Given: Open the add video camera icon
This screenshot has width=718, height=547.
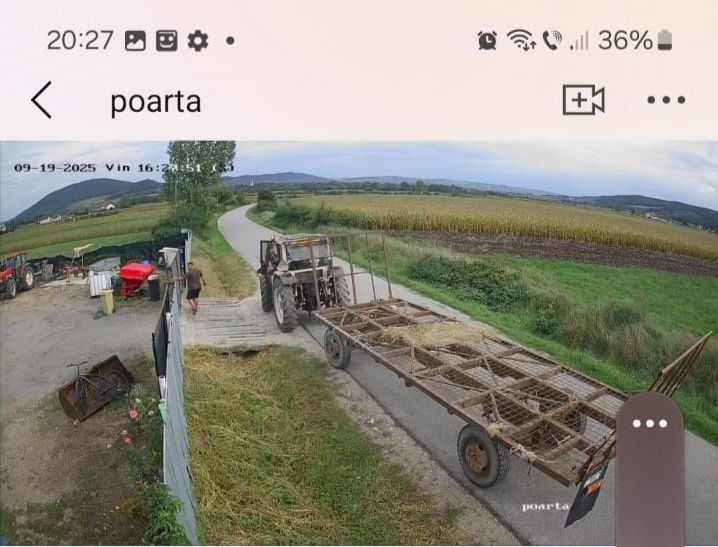Looking at the screenshot, I should [583, 100].
